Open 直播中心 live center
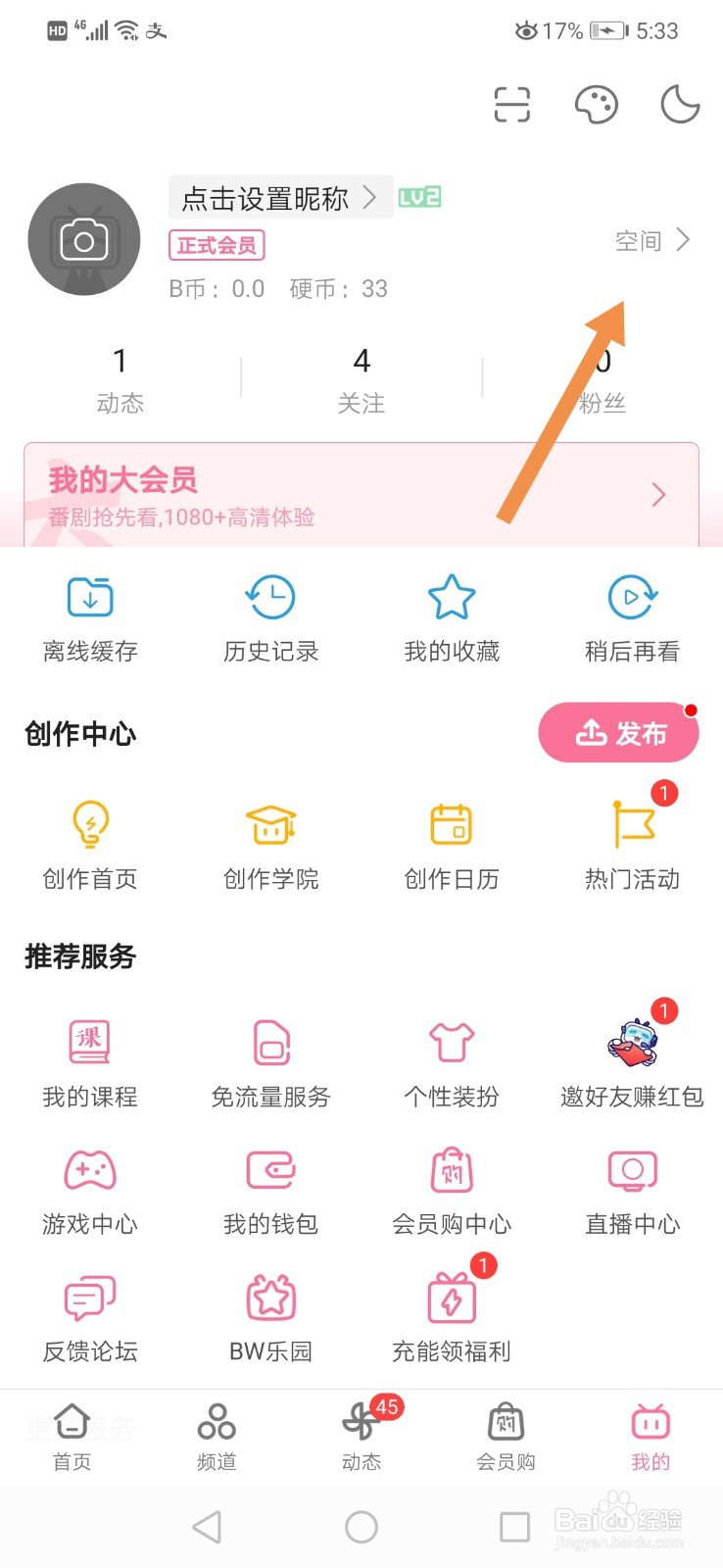 tap(632, 1189)
